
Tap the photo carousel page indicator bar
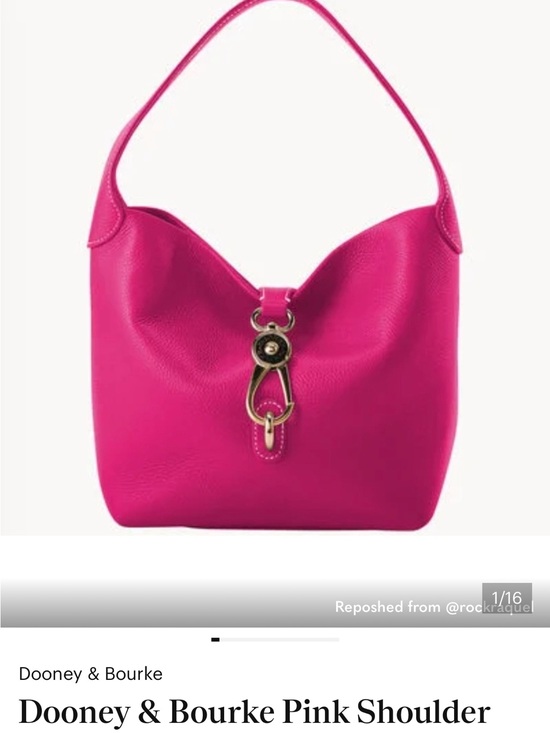(x=275, y=640)
